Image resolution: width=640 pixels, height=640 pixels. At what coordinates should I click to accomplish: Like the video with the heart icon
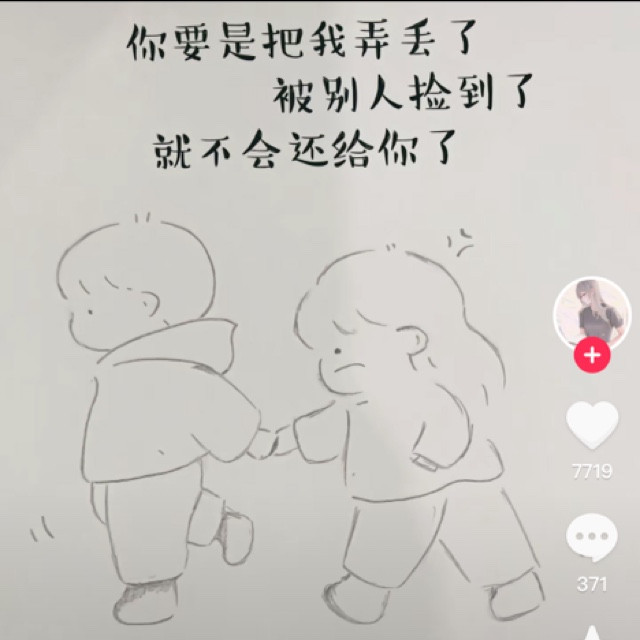(x=592, y=425)
